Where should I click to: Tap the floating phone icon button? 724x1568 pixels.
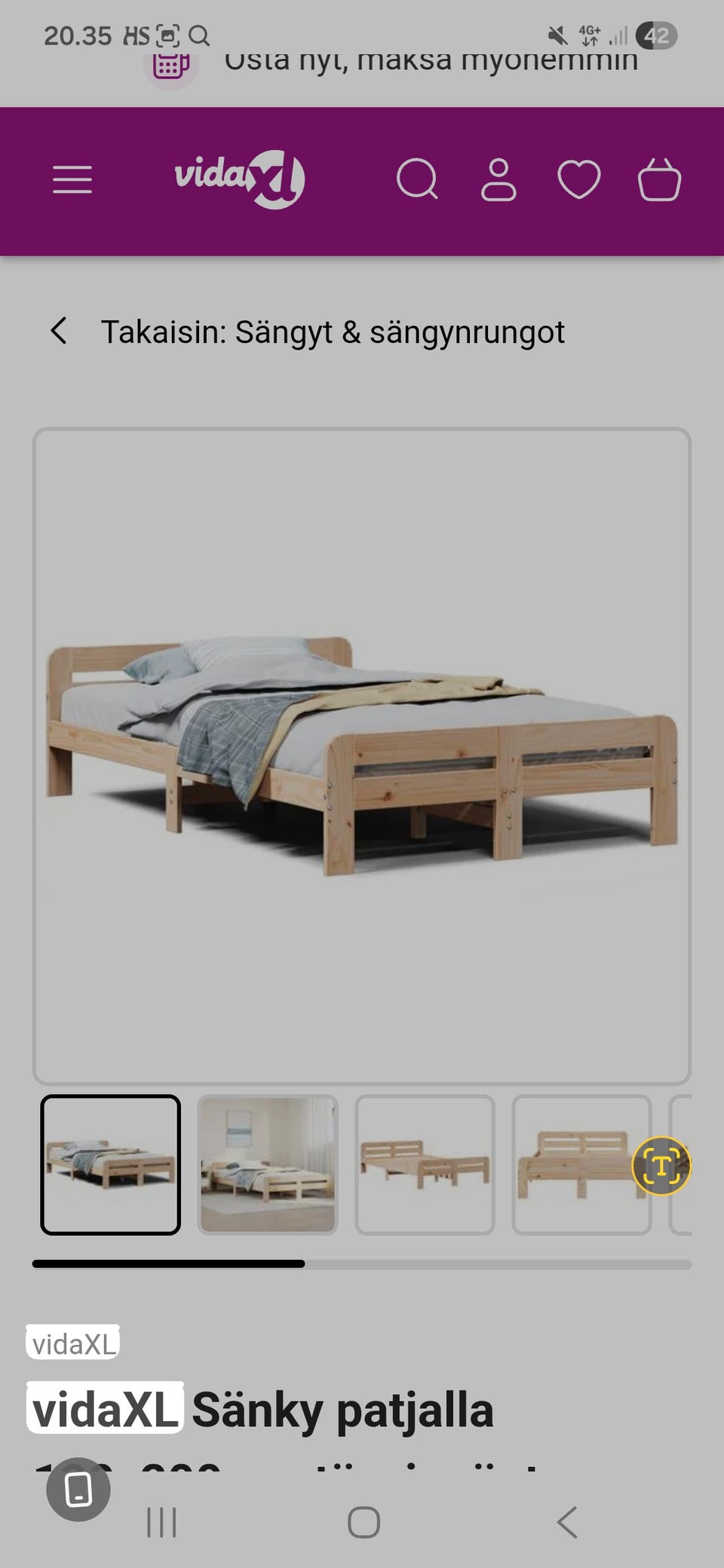pos(78,1490)
